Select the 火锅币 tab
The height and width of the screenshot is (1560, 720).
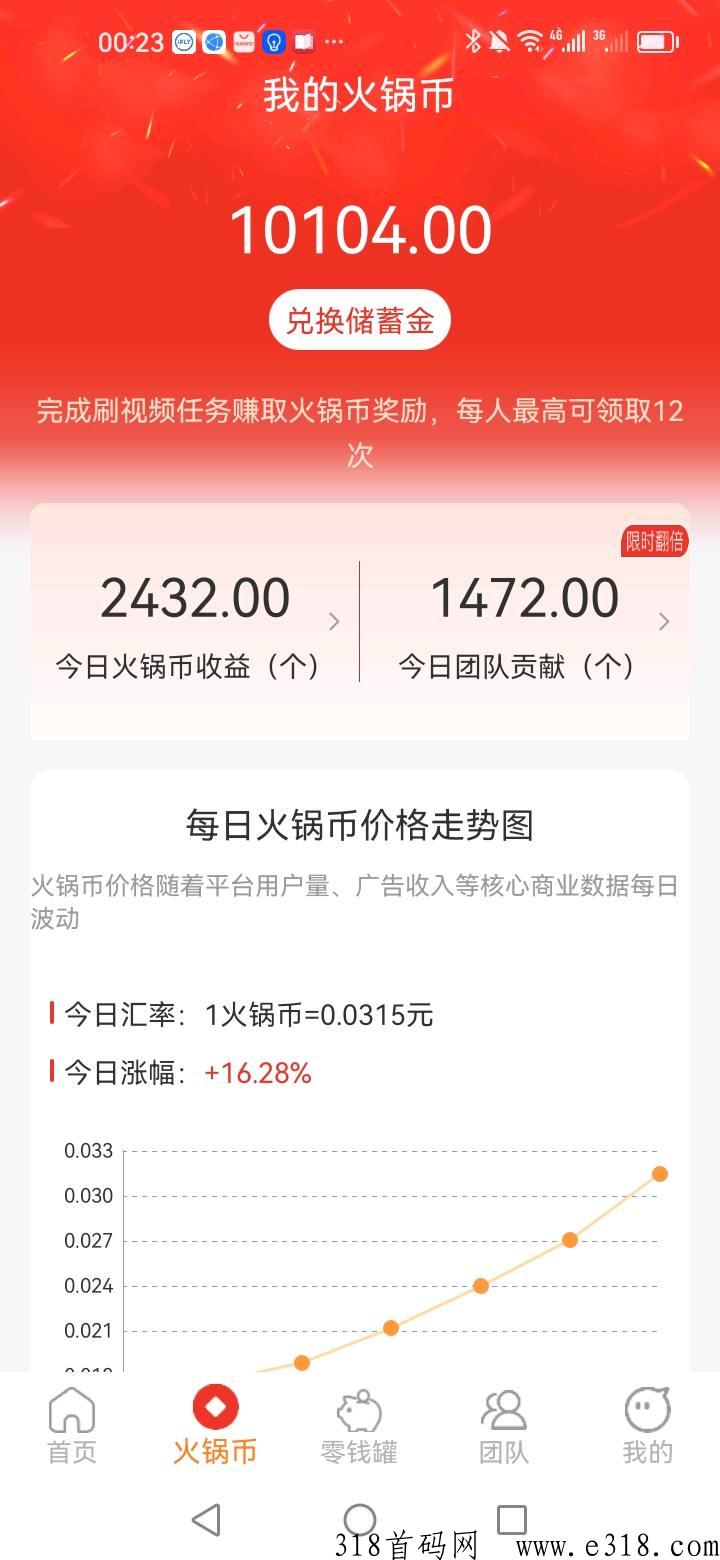tap(215, 1426)
